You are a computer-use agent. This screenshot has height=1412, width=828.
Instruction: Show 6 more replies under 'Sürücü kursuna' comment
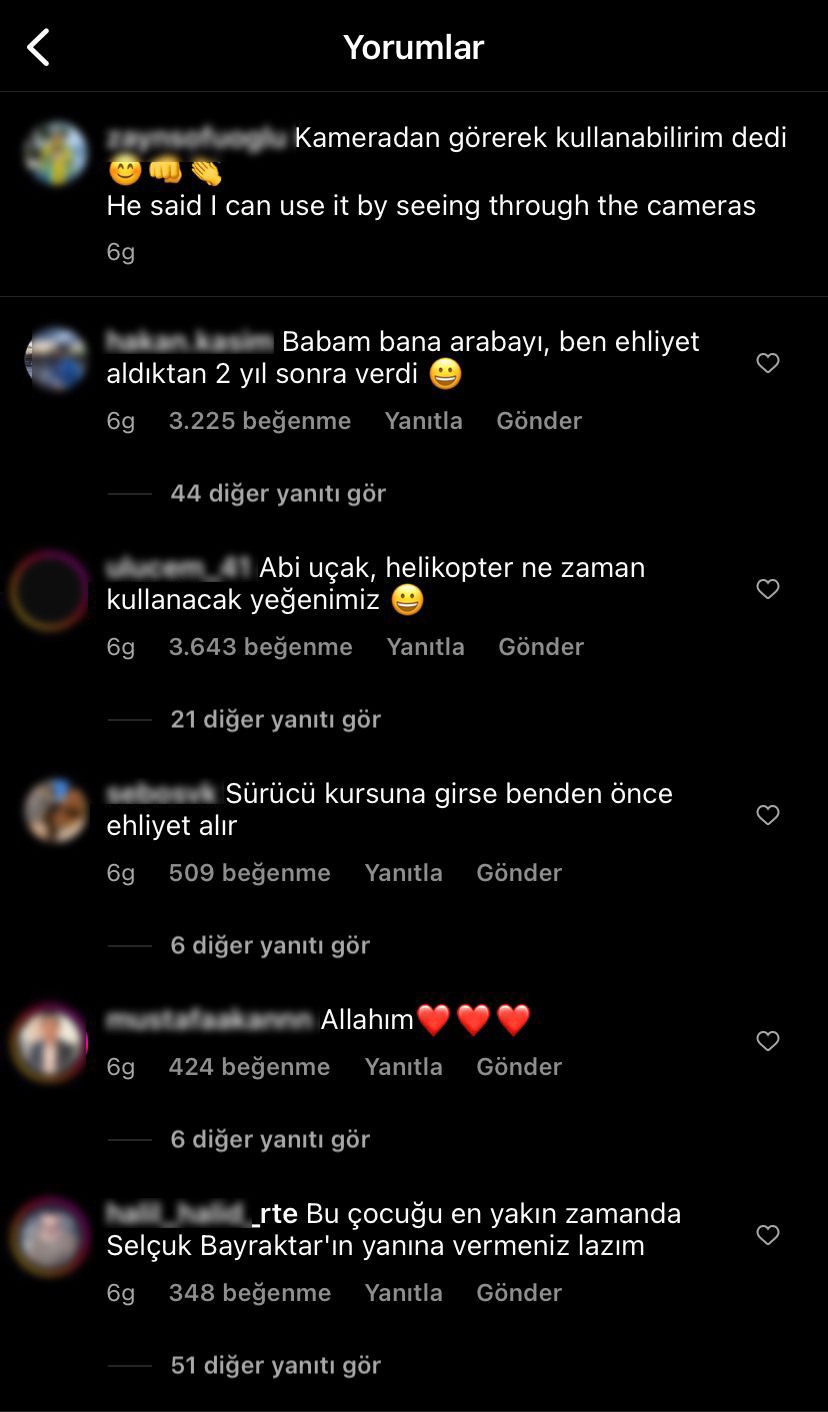pyautogui.click(x=270, y=945)
